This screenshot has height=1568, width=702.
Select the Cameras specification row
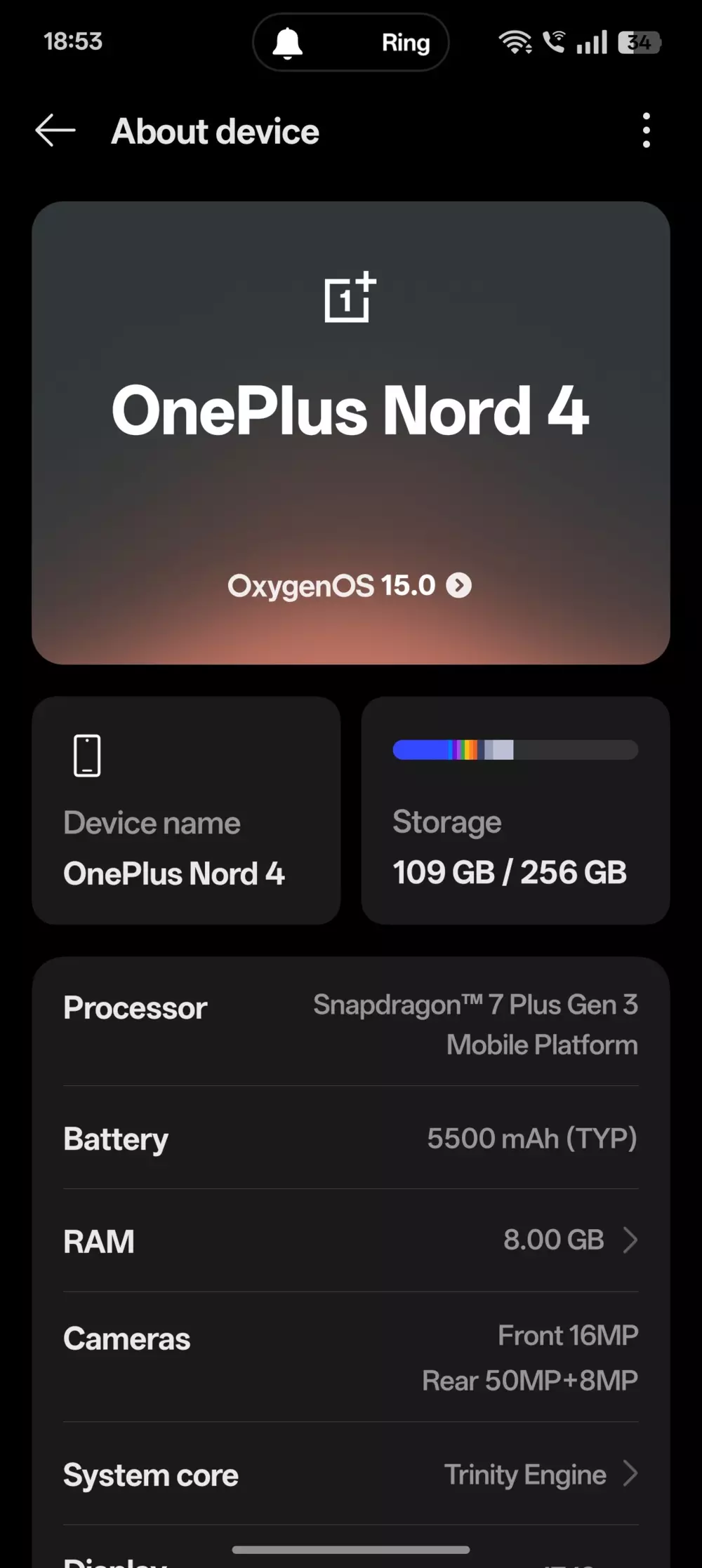[350, 1358]
